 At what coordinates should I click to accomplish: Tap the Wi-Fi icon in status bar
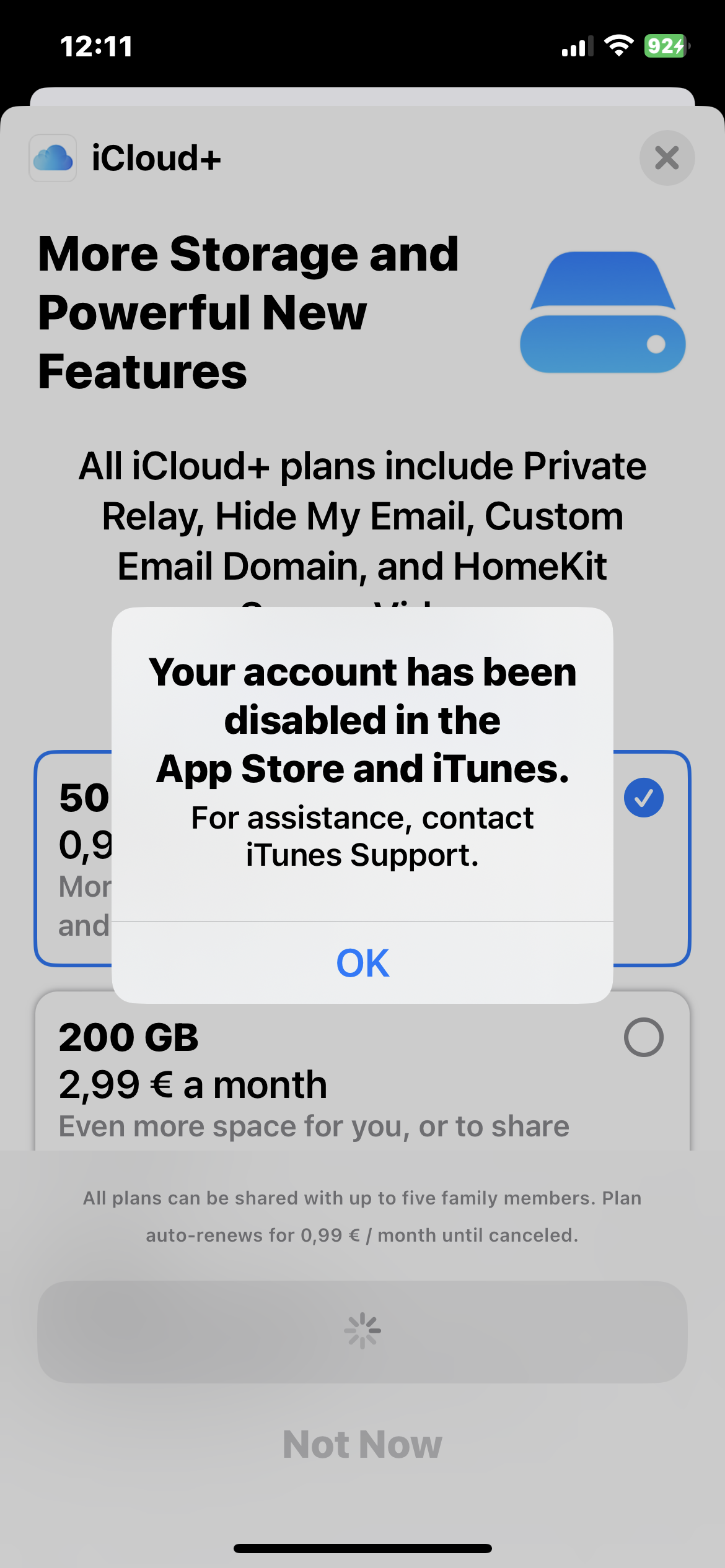coord(618,45)
